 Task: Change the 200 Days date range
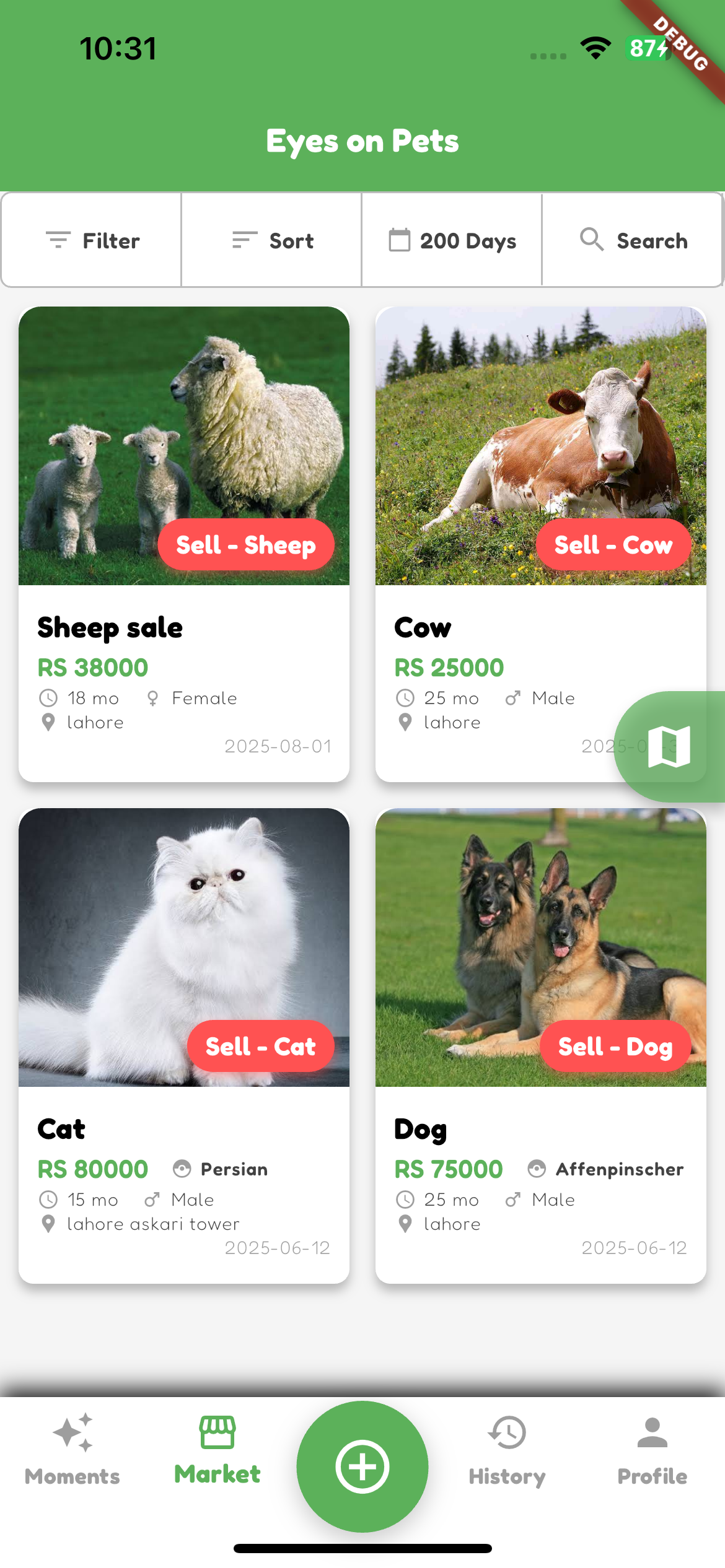point(452,240)
